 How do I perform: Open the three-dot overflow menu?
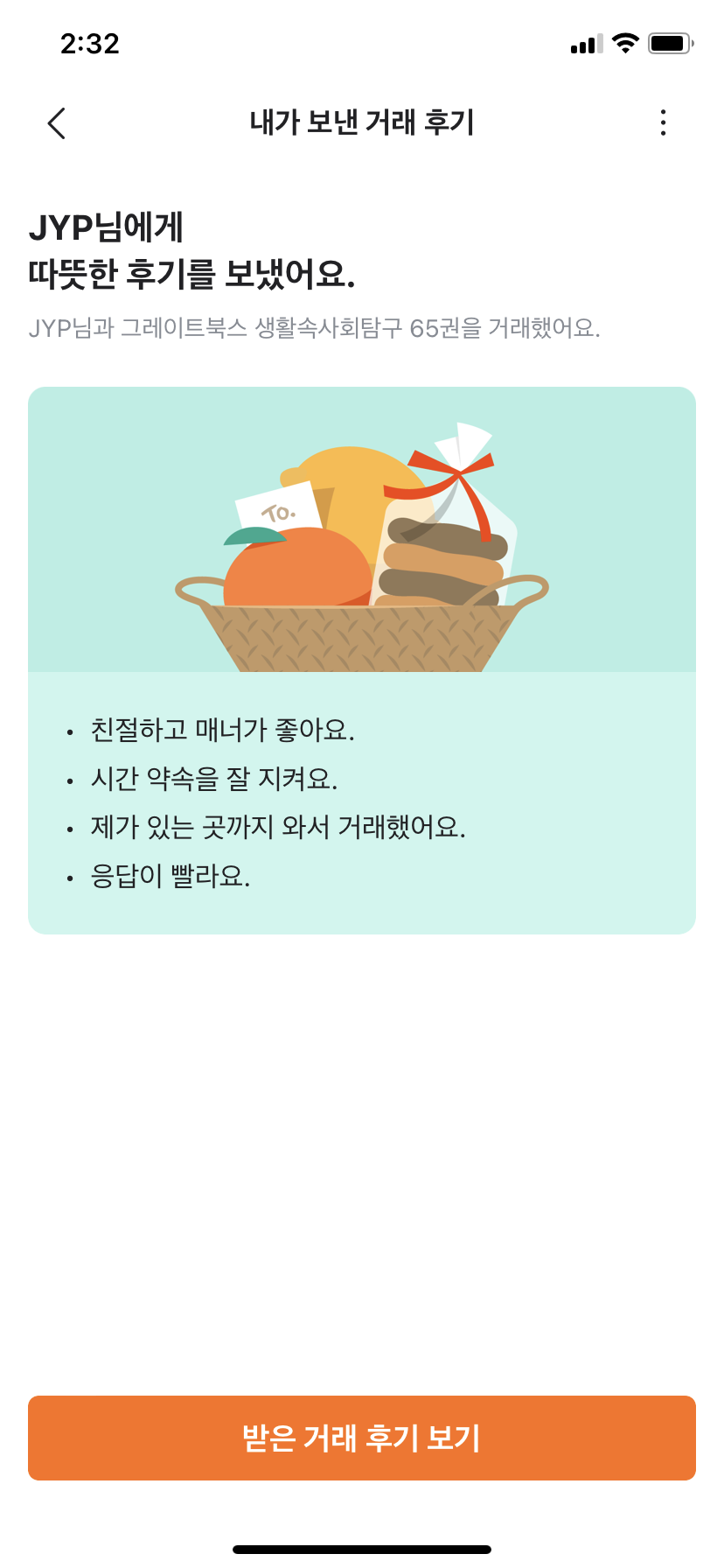tap(664, 122)
